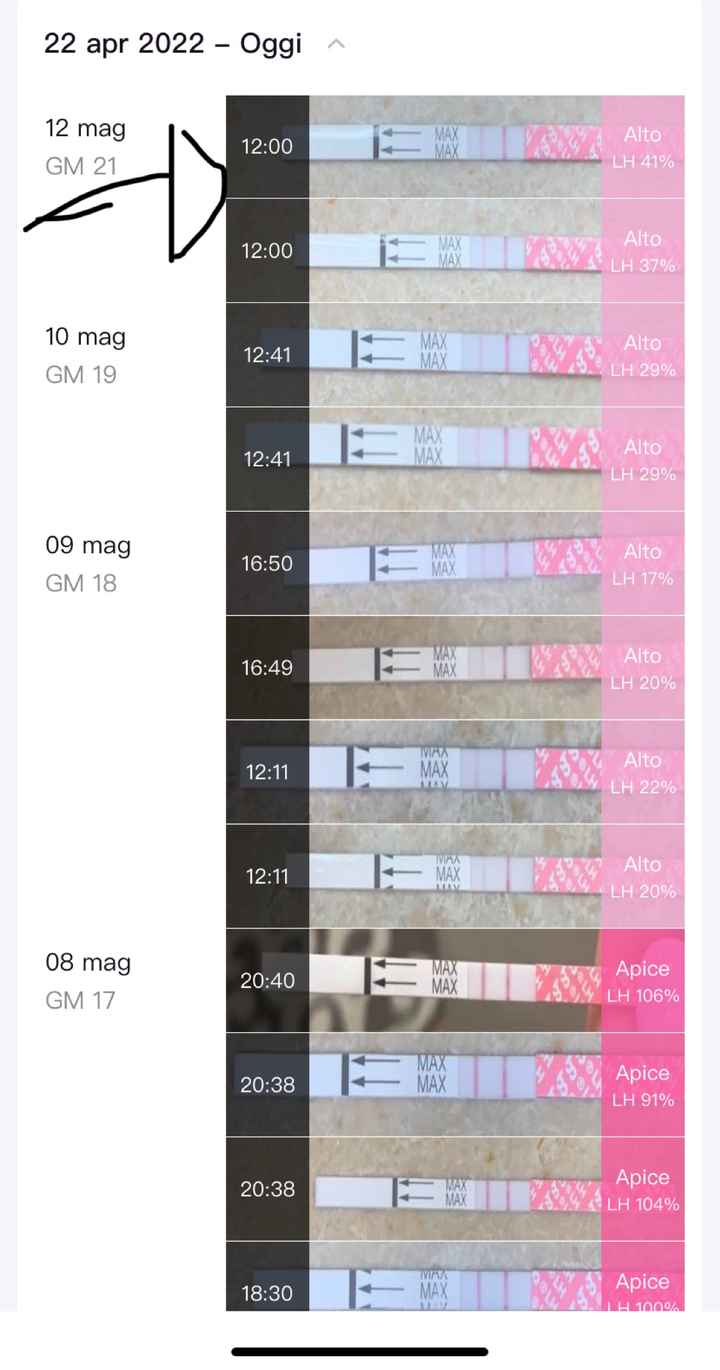Select the 20:38 test with LH 104%

[x=455, y=1189]
